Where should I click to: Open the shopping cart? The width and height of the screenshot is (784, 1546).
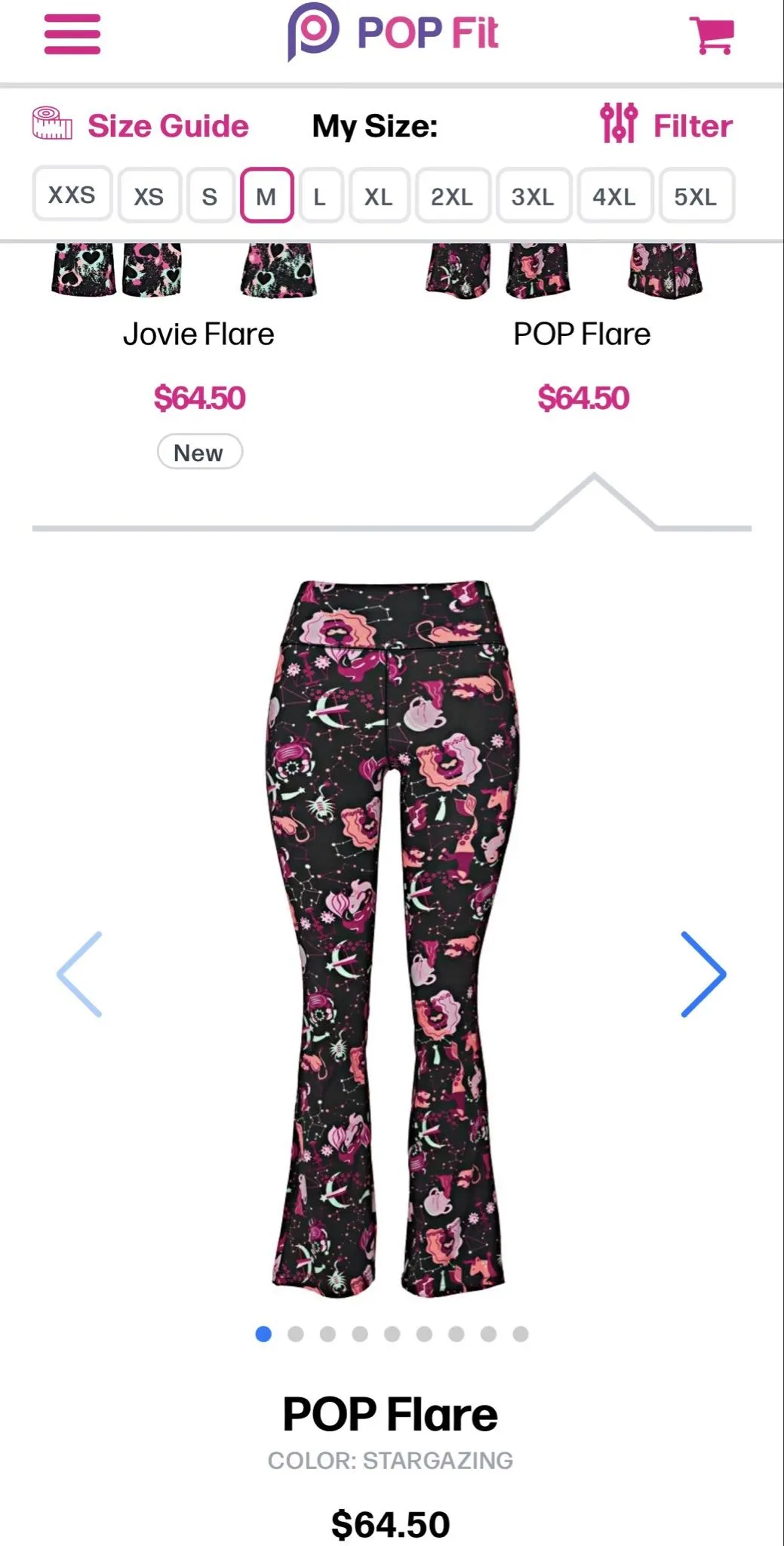point(712,35)
